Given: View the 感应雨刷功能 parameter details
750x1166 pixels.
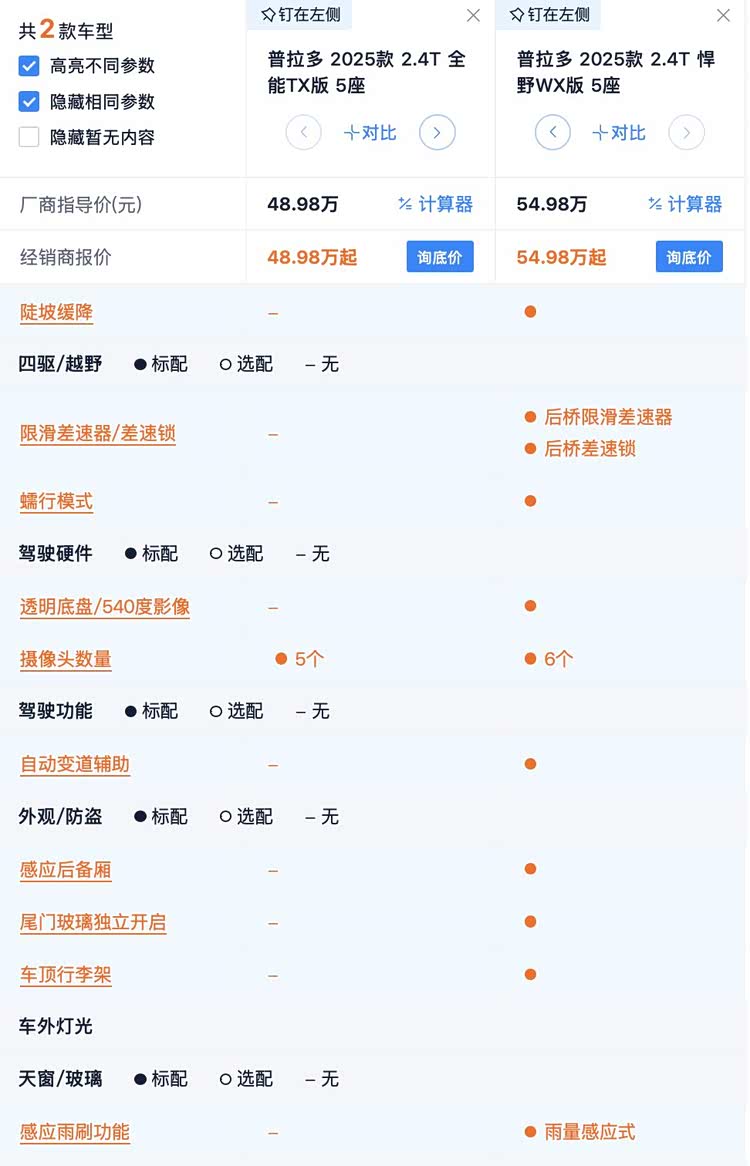Looking at the screenshot, I should coord(75,1133).
